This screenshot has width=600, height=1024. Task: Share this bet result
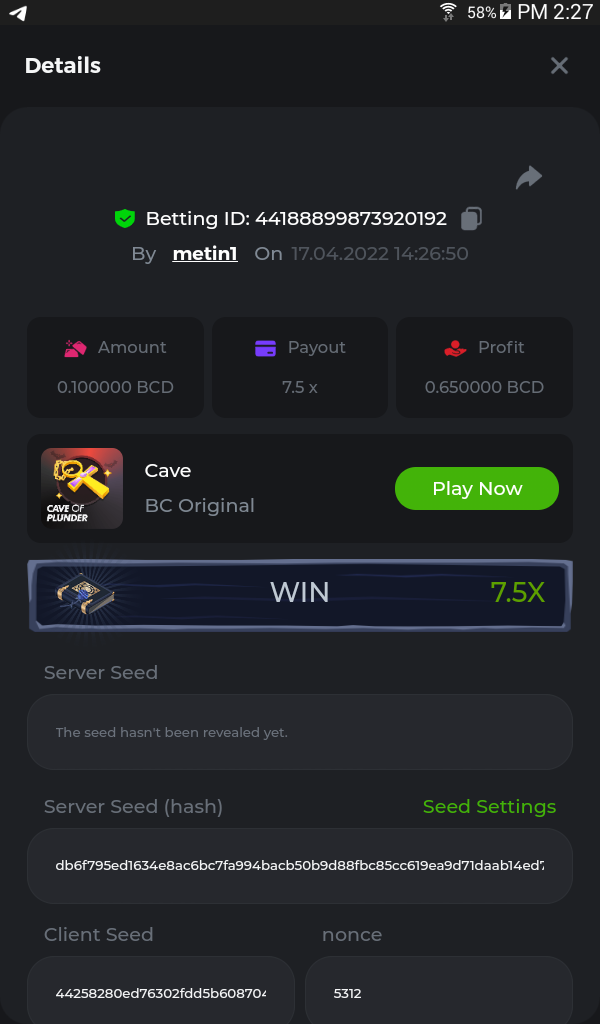coord(528,178)
